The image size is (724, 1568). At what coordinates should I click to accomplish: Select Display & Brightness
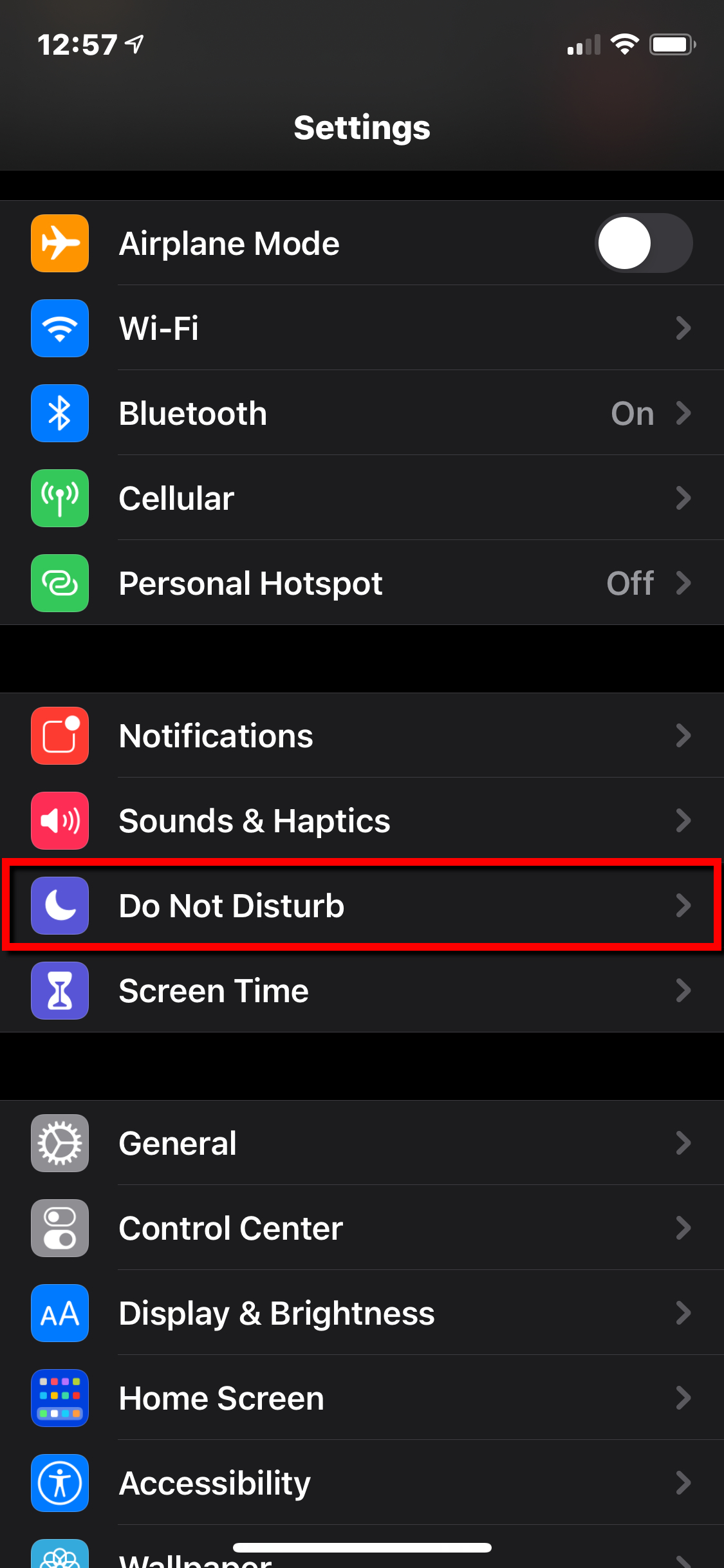(x=362, y=1313)
